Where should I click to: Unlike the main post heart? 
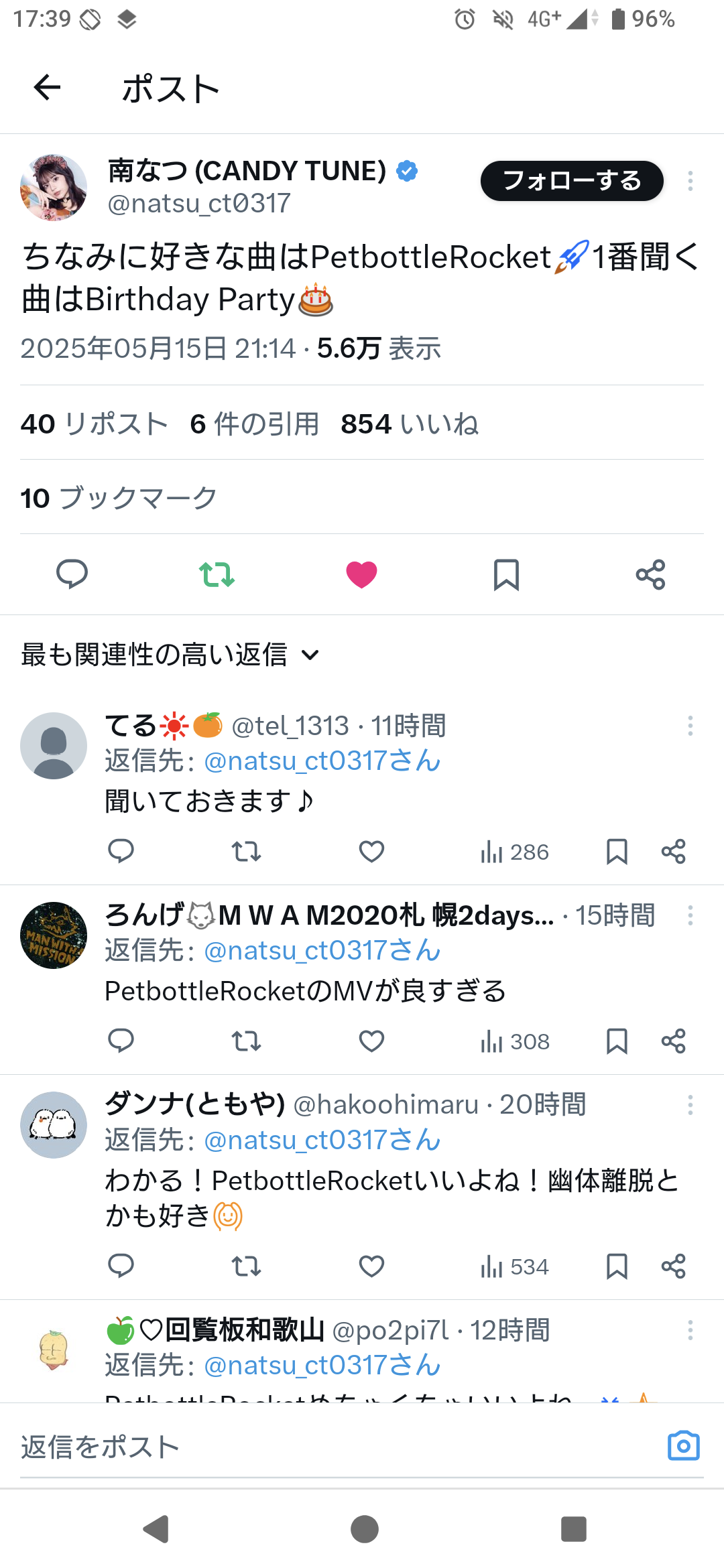tap(361, 574)
